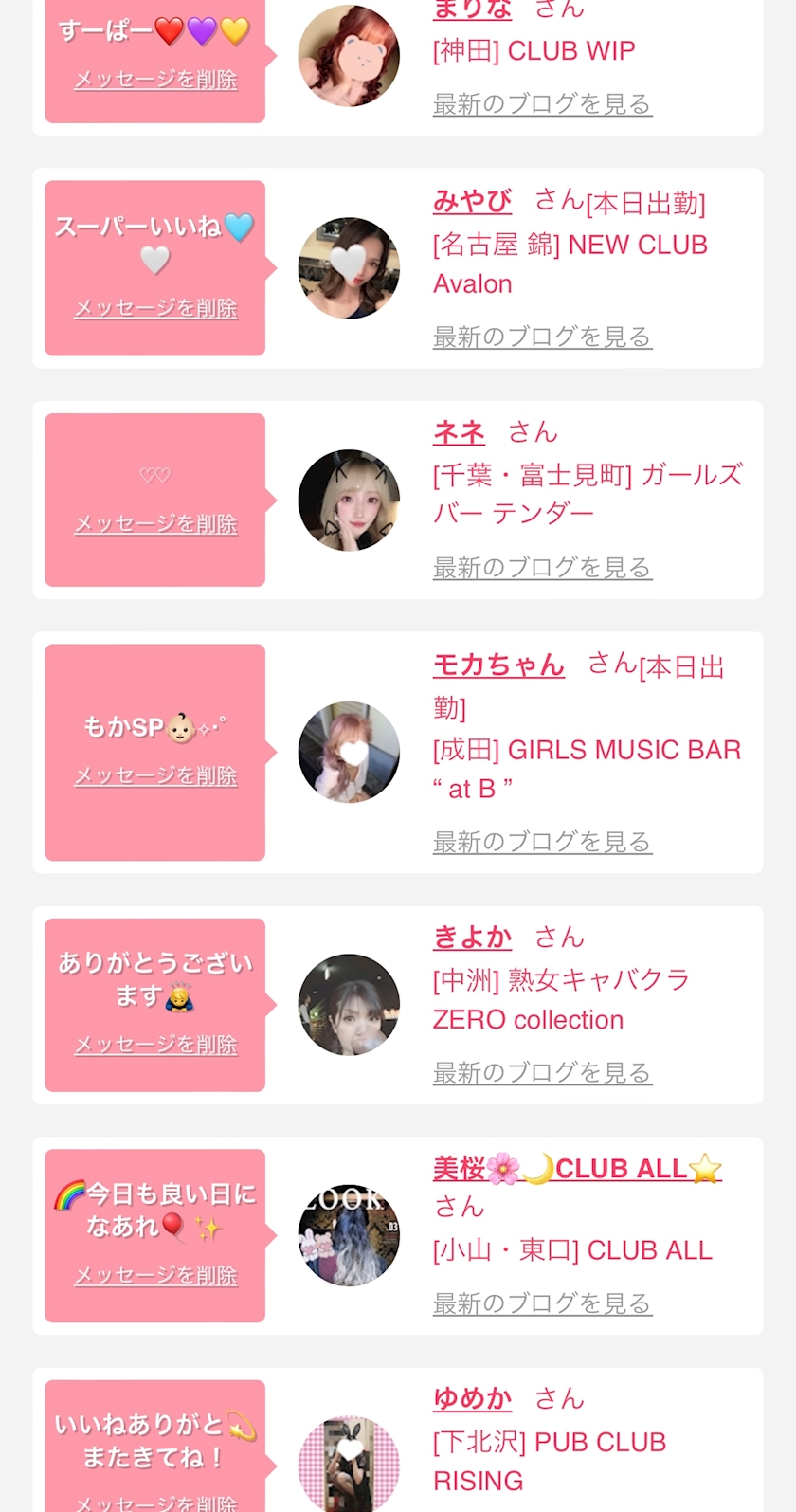Delete the すーぱー message

[x=155, y=80]
